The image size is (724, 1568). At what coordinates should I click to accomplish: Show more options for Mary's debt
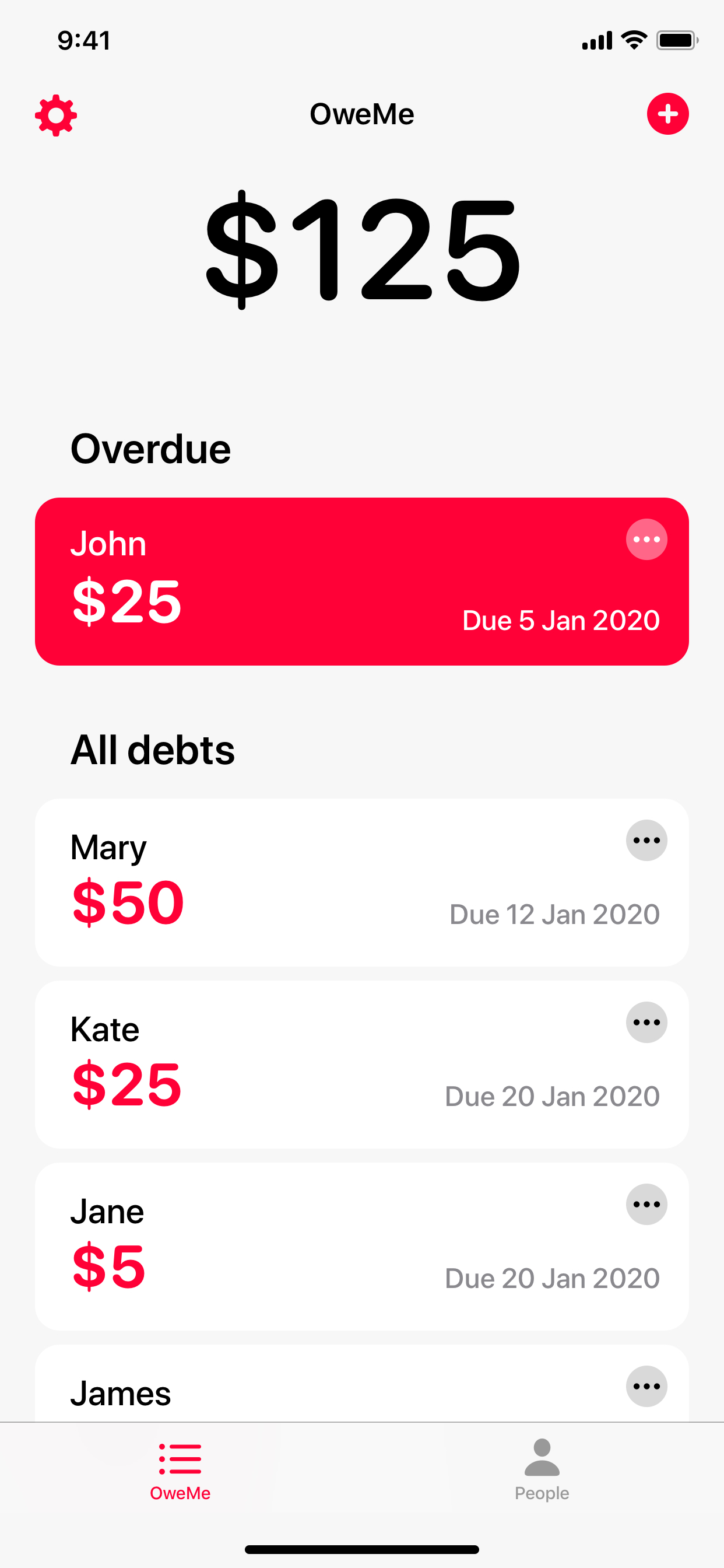[646, 841]
